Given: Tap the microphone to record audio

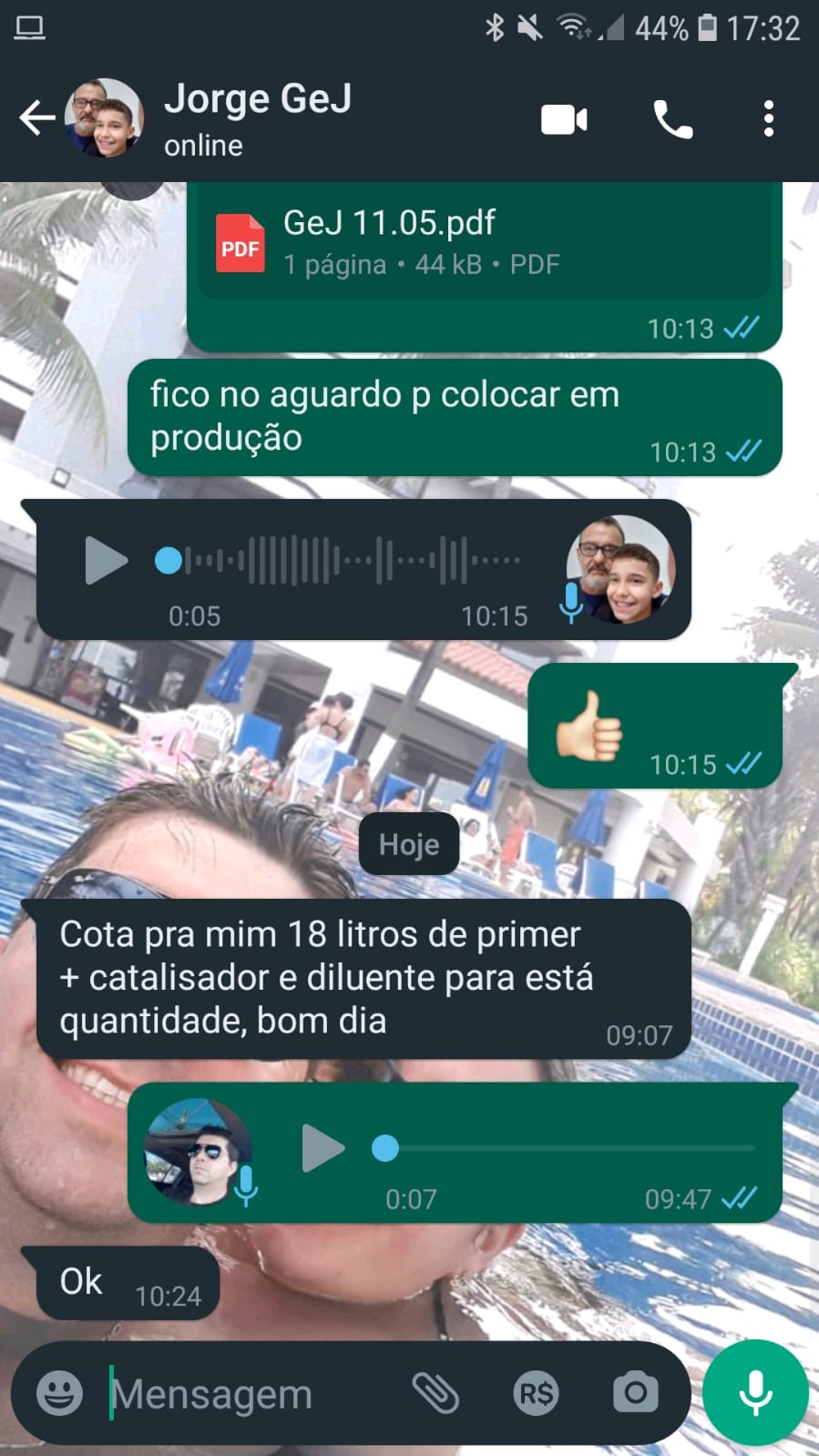Looking at the screenshot, I should (755, 1392).
